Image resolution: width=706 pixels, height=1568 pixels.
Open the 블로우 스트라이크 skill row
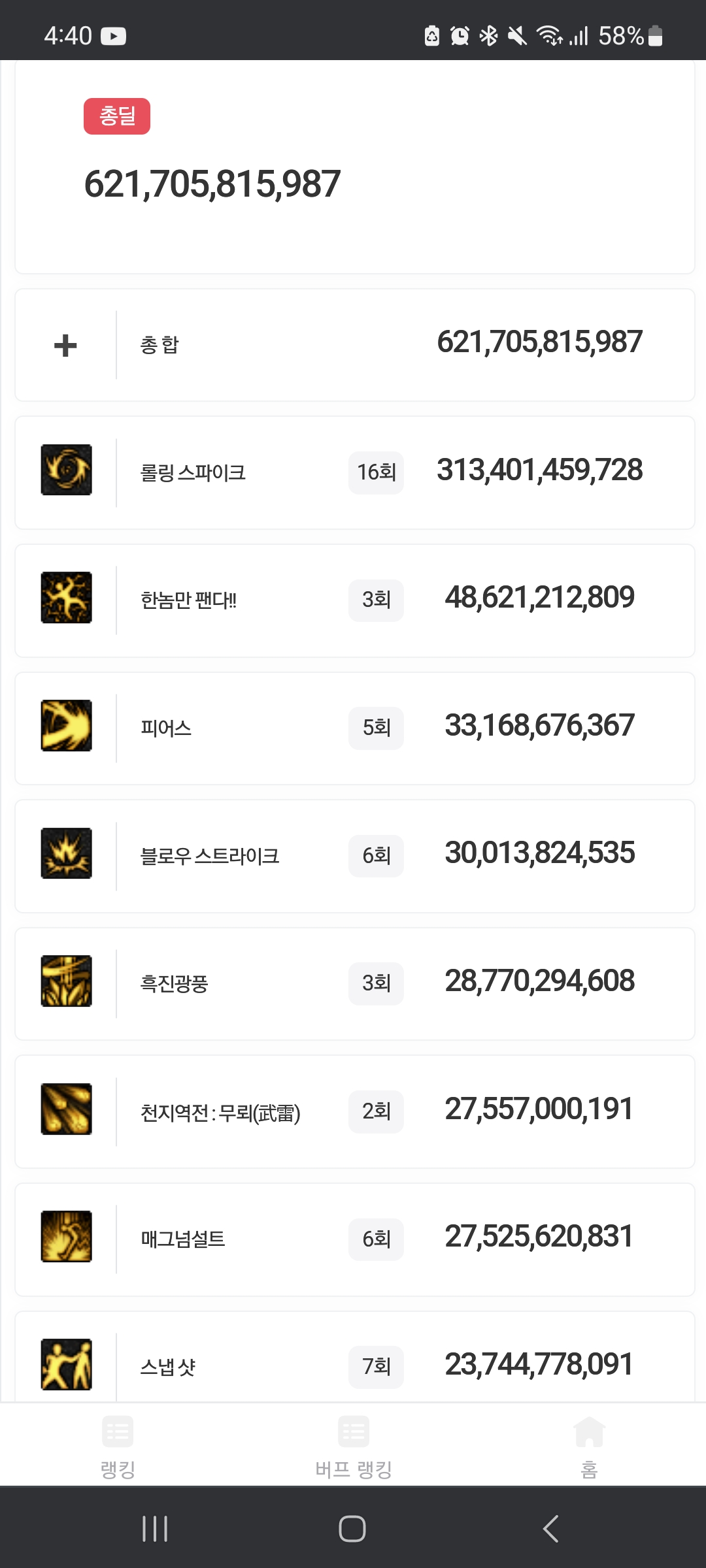354,856
